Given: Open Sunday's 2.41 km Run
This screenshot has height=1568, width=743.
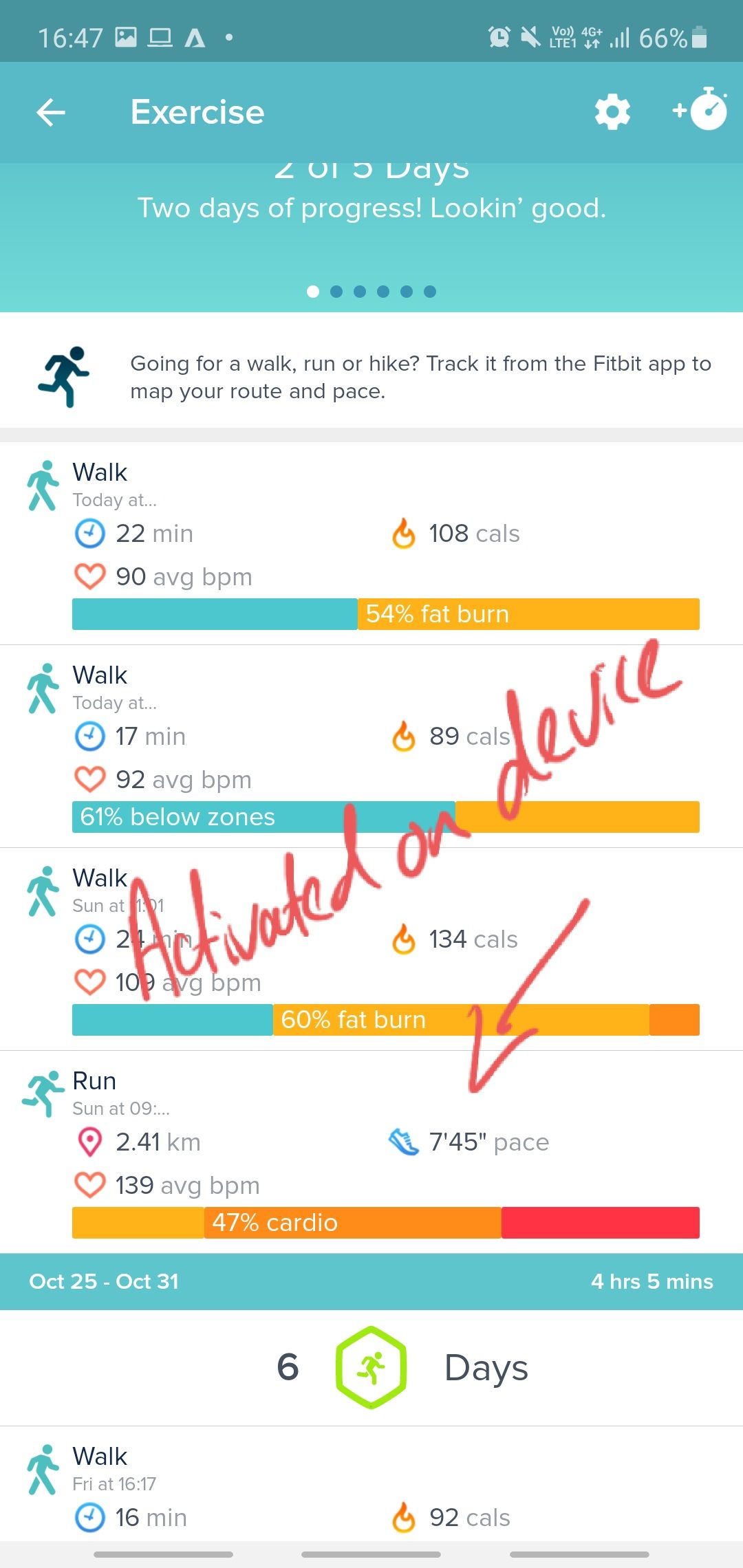Looking at the screenshot, I should (x=371, y=1152).
